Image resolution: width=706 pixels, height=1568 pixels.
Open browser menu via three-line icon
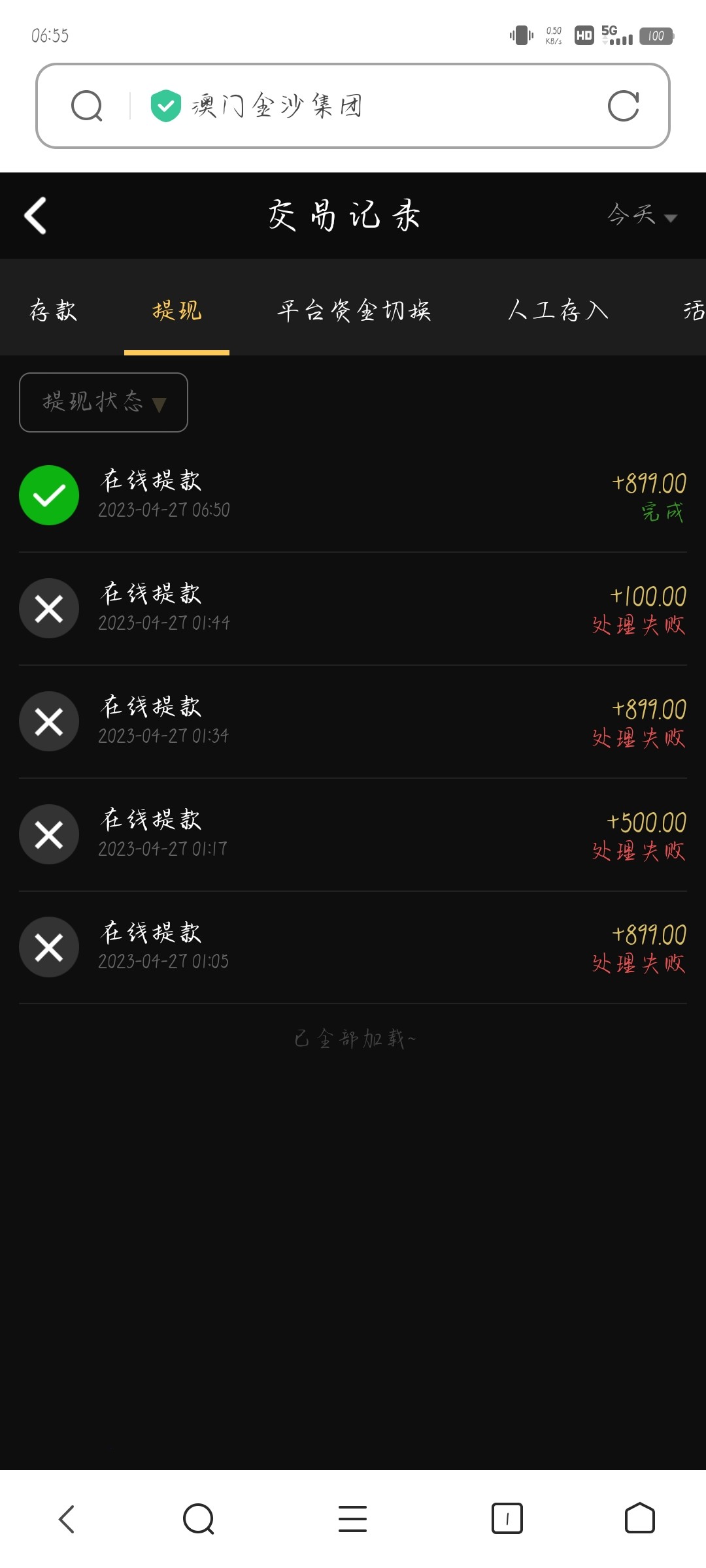tap(353, 1518)
